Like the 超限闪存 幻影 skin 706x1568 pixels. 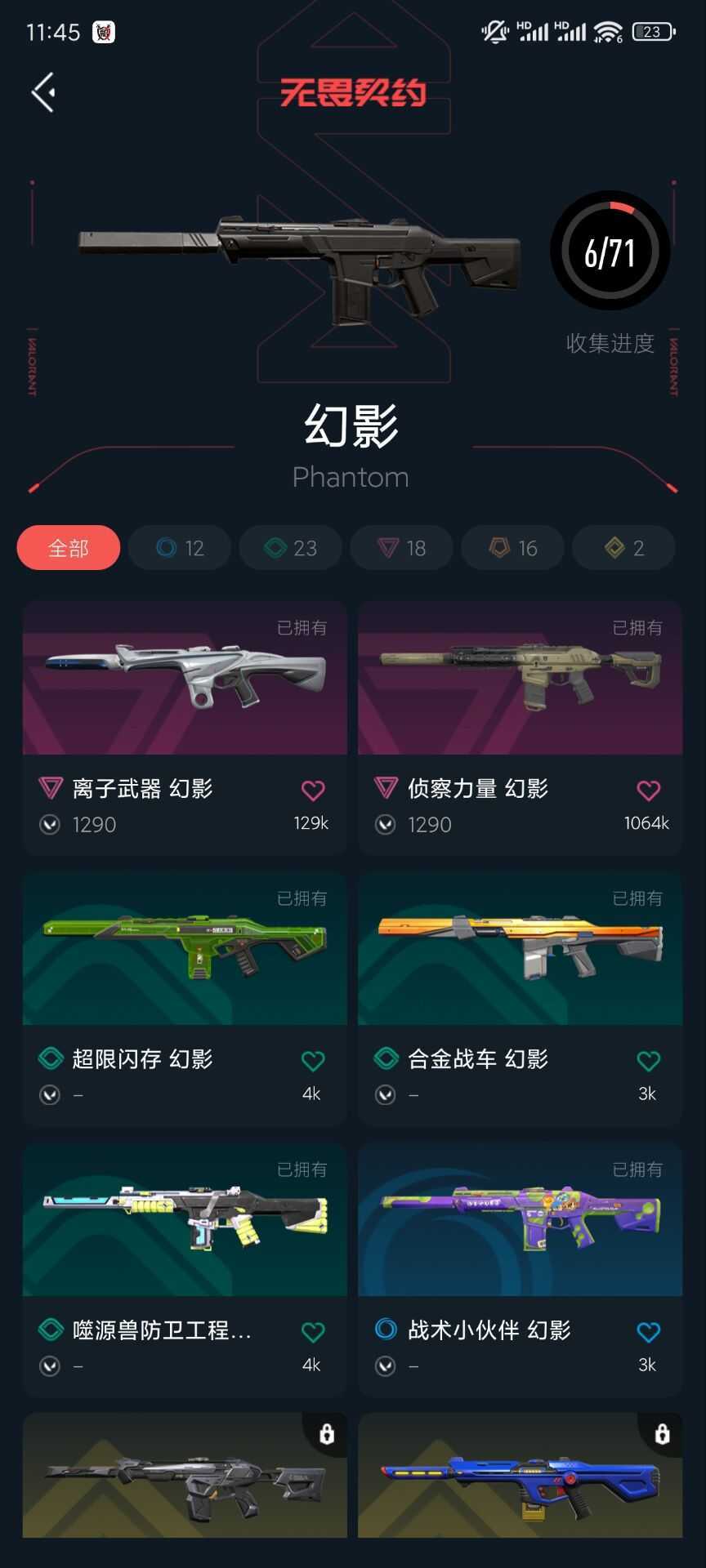click(x=313, y=1061)
